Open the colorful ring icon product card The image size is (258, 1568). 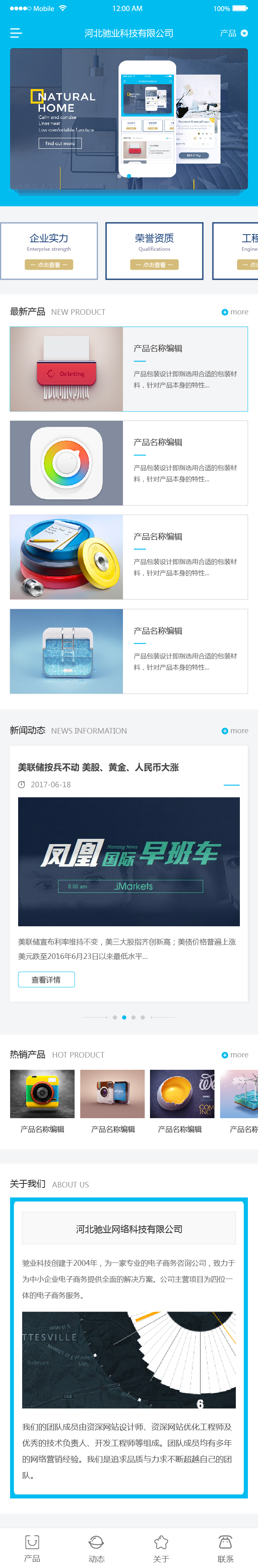pos(128,463)
